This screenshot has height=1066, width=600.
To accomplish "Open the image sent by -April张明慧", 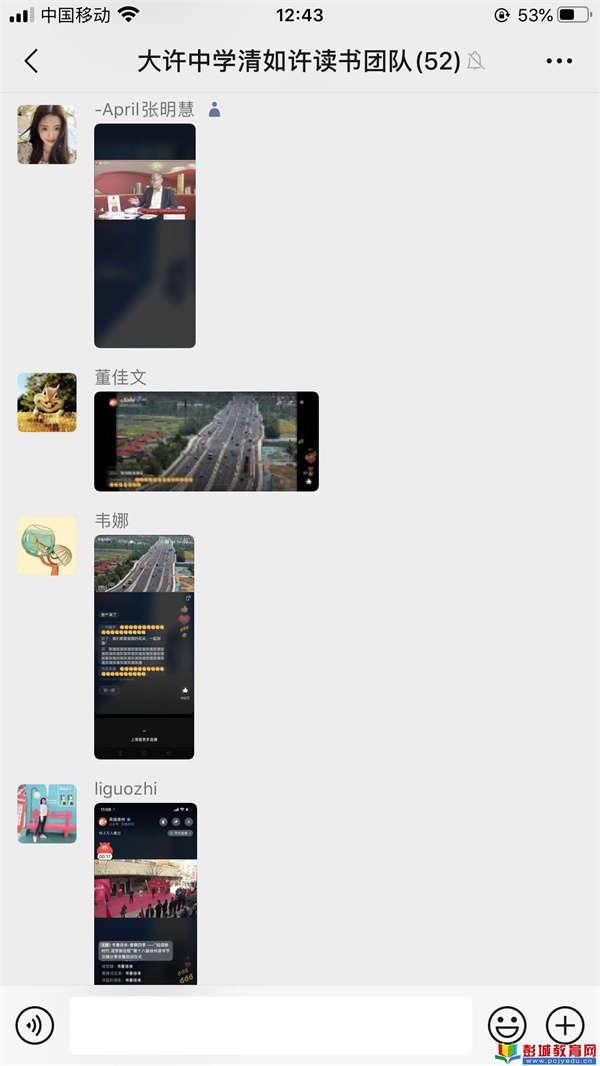I will point(145,236).
